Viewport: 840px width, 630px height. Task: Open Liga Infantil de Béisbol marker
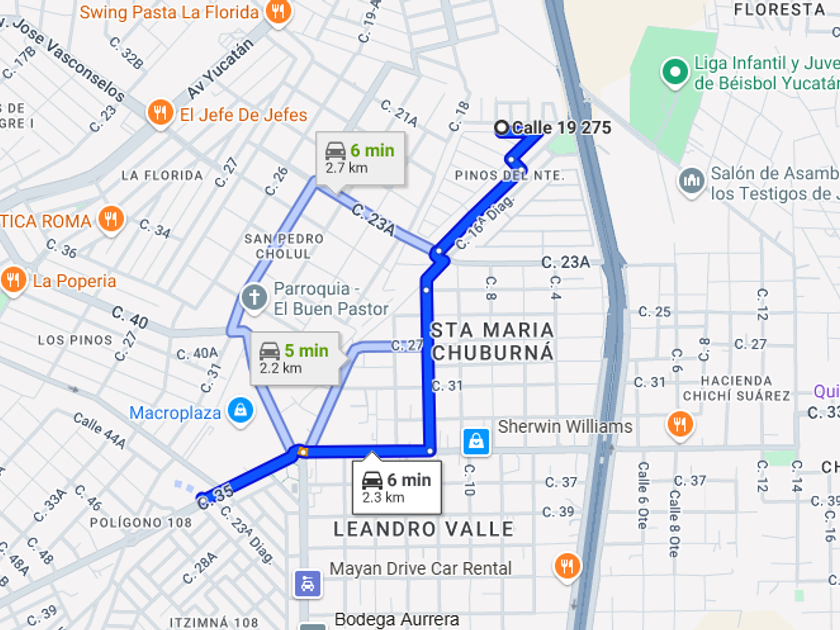click(676, 71)
